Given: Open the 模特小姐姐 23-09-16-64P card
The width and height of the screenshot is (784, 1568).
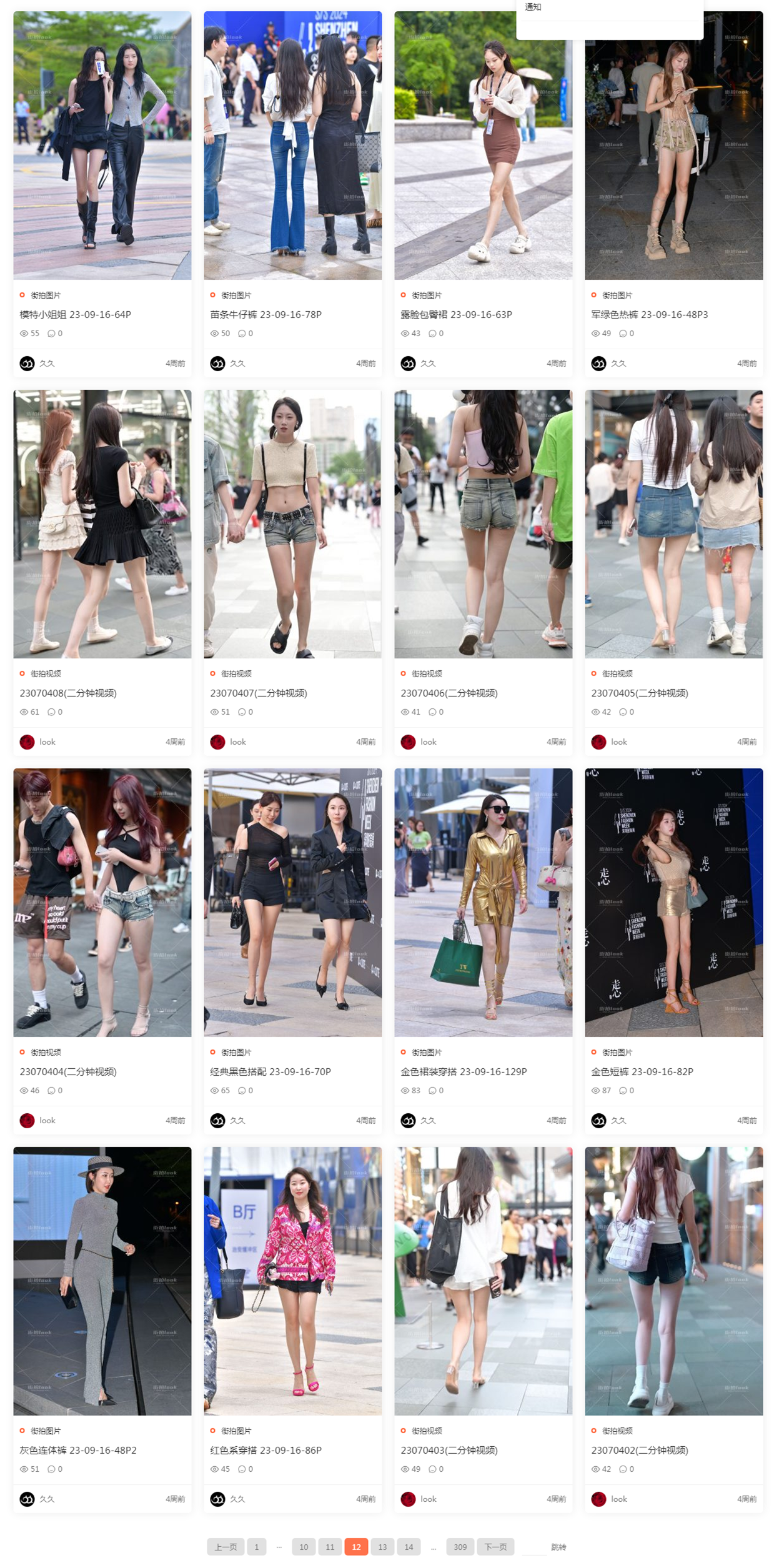Looking at the screenshot, I should click(x=76, y=314).
